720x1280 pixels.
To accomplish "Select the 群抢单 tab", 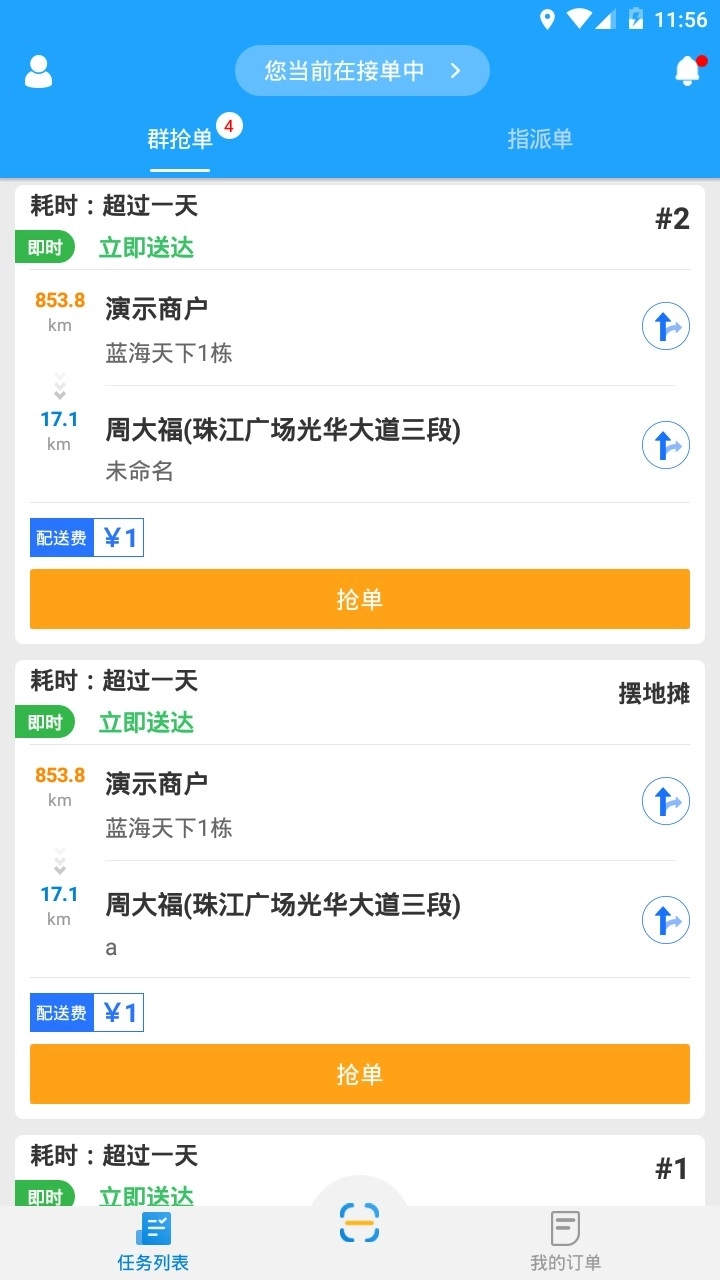I will (180, 139).
